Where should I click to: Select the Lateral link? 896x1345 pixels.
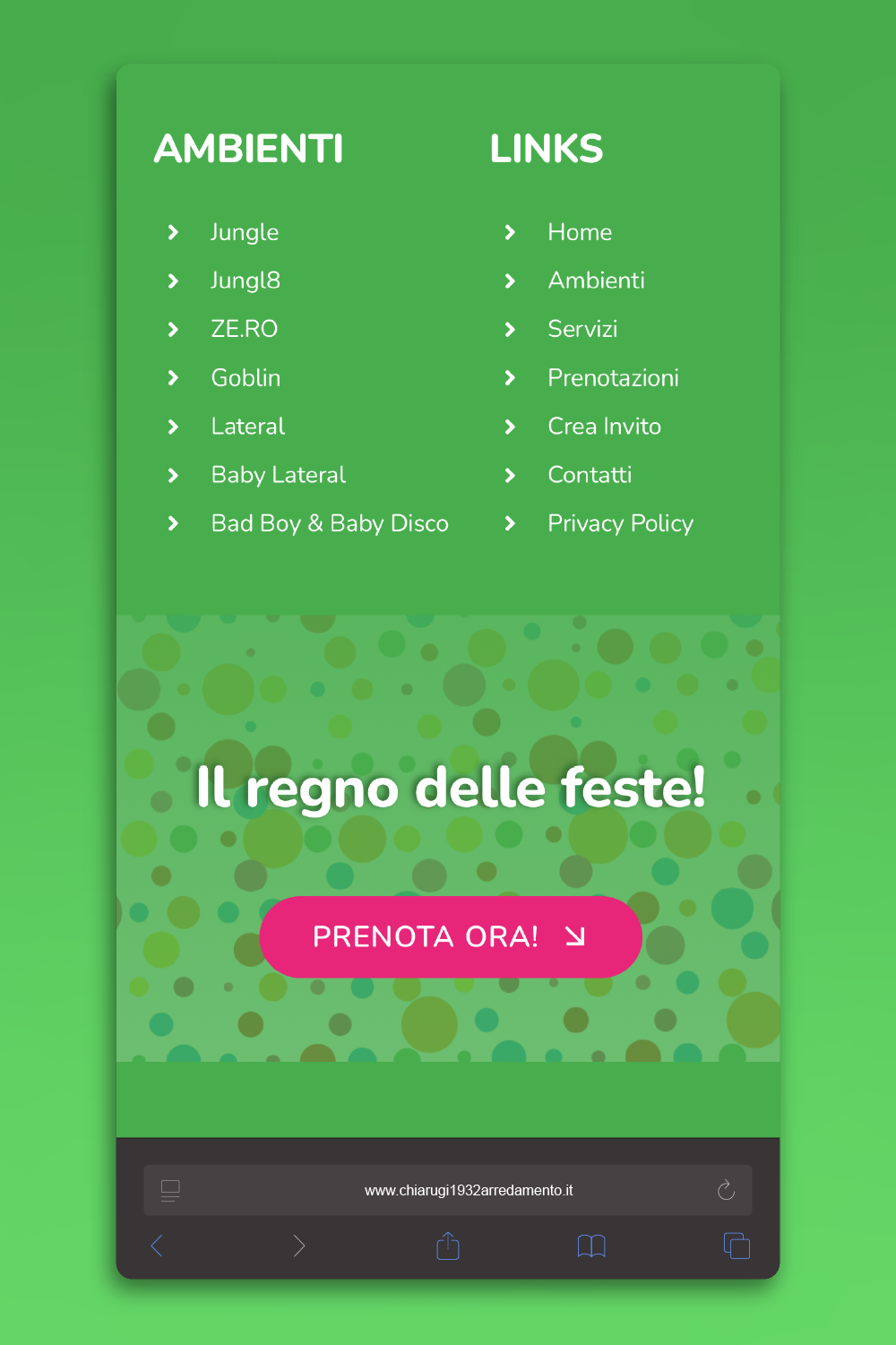pos(247,427)
